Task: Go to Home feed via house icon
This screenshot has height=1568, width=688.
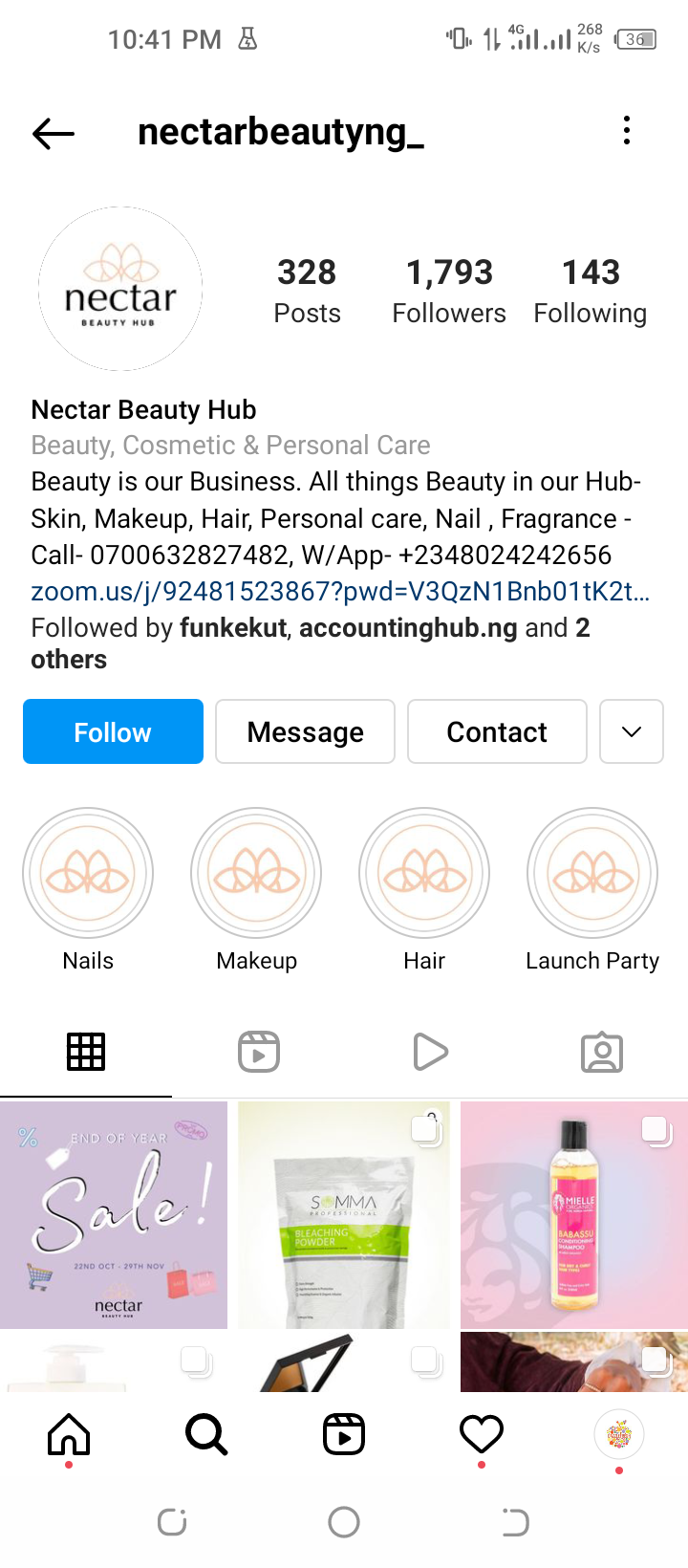Action: (69, 1434)
